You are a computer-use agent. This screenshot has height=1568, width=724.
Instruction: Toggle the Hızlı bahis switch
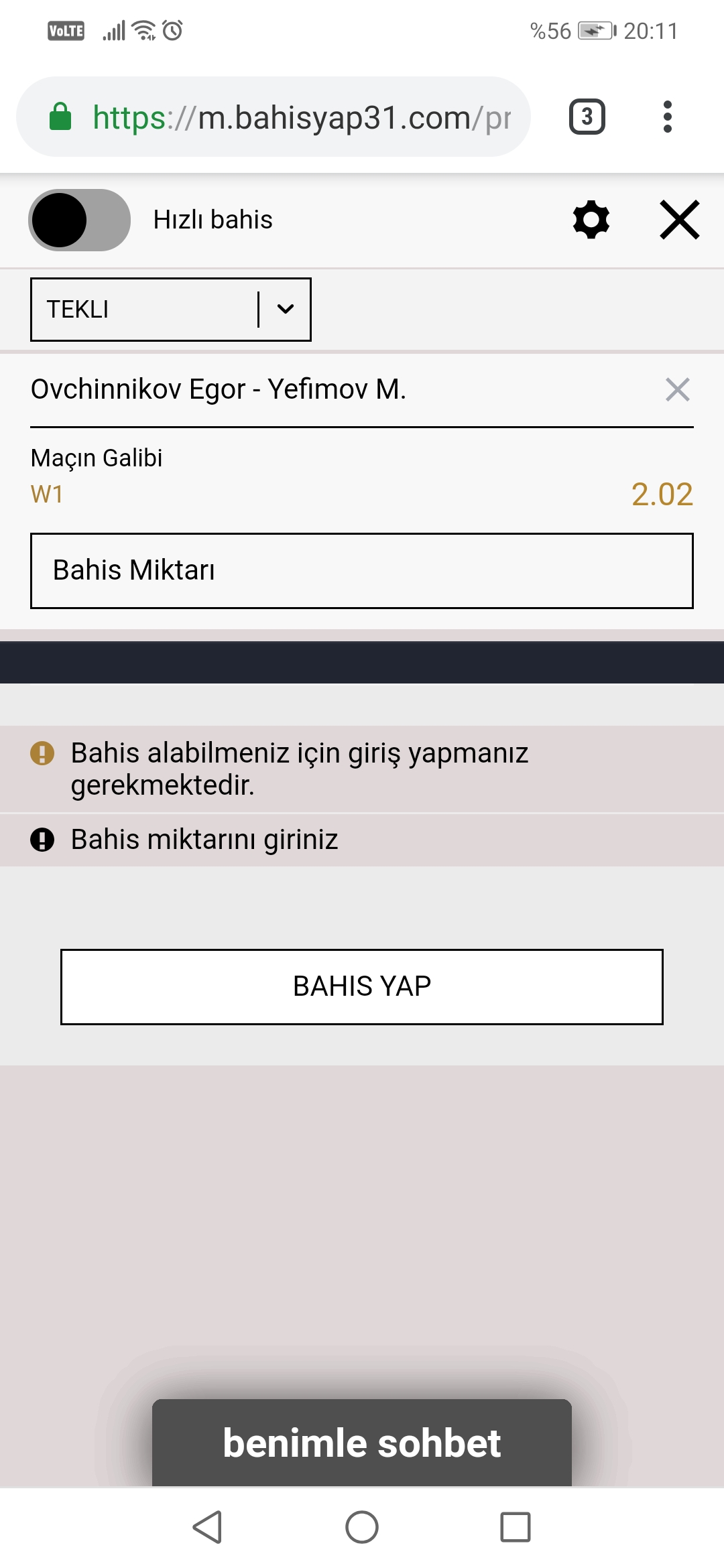tap(79, 220)
